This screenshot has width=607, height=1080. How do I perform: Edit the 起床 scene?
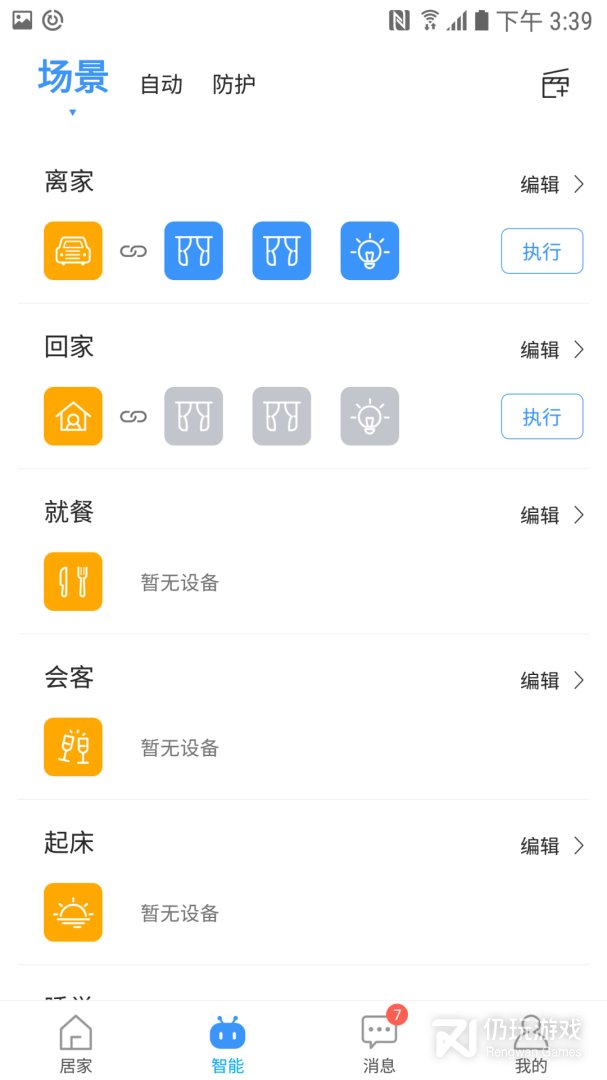(551, 846)
